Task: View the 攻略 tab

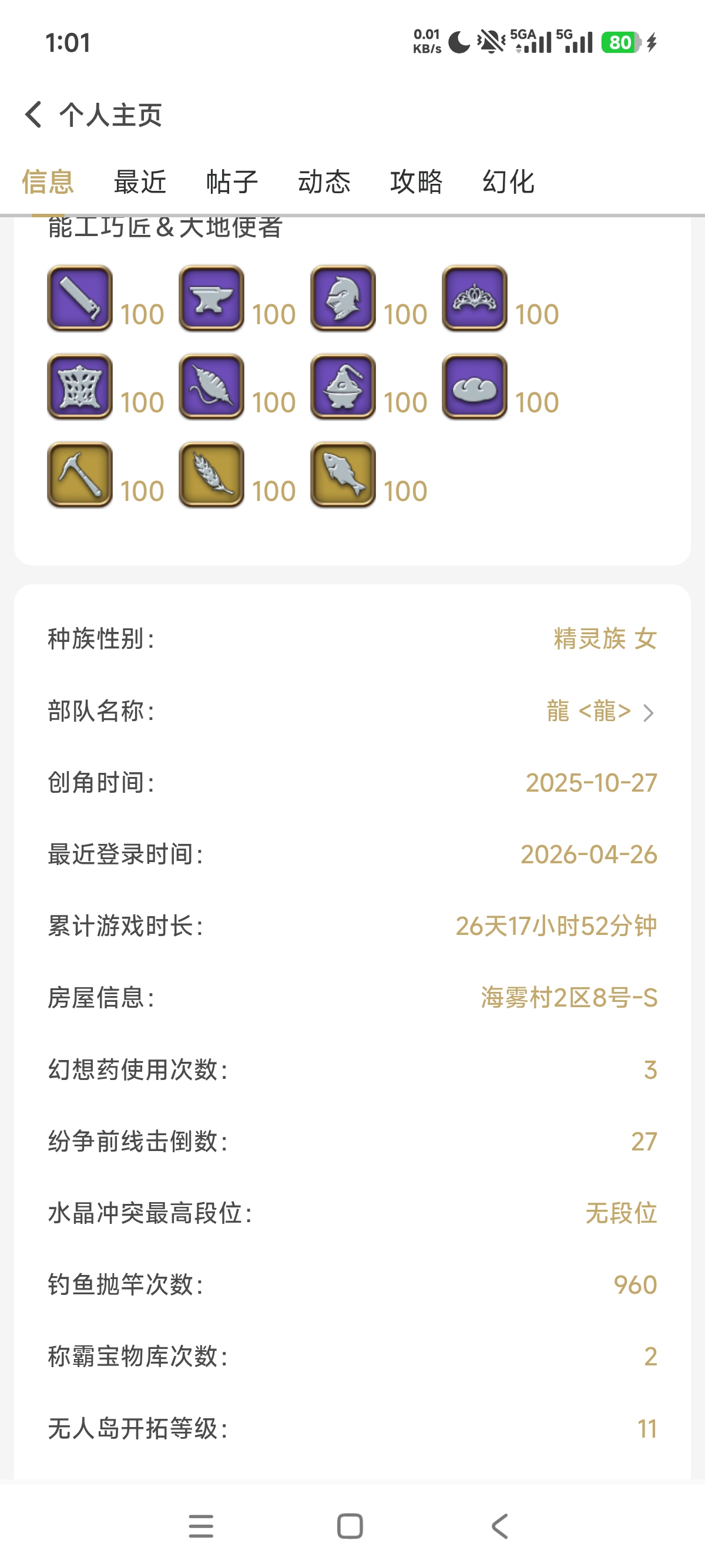Action: pyautogui.click(x=417, y=182)
